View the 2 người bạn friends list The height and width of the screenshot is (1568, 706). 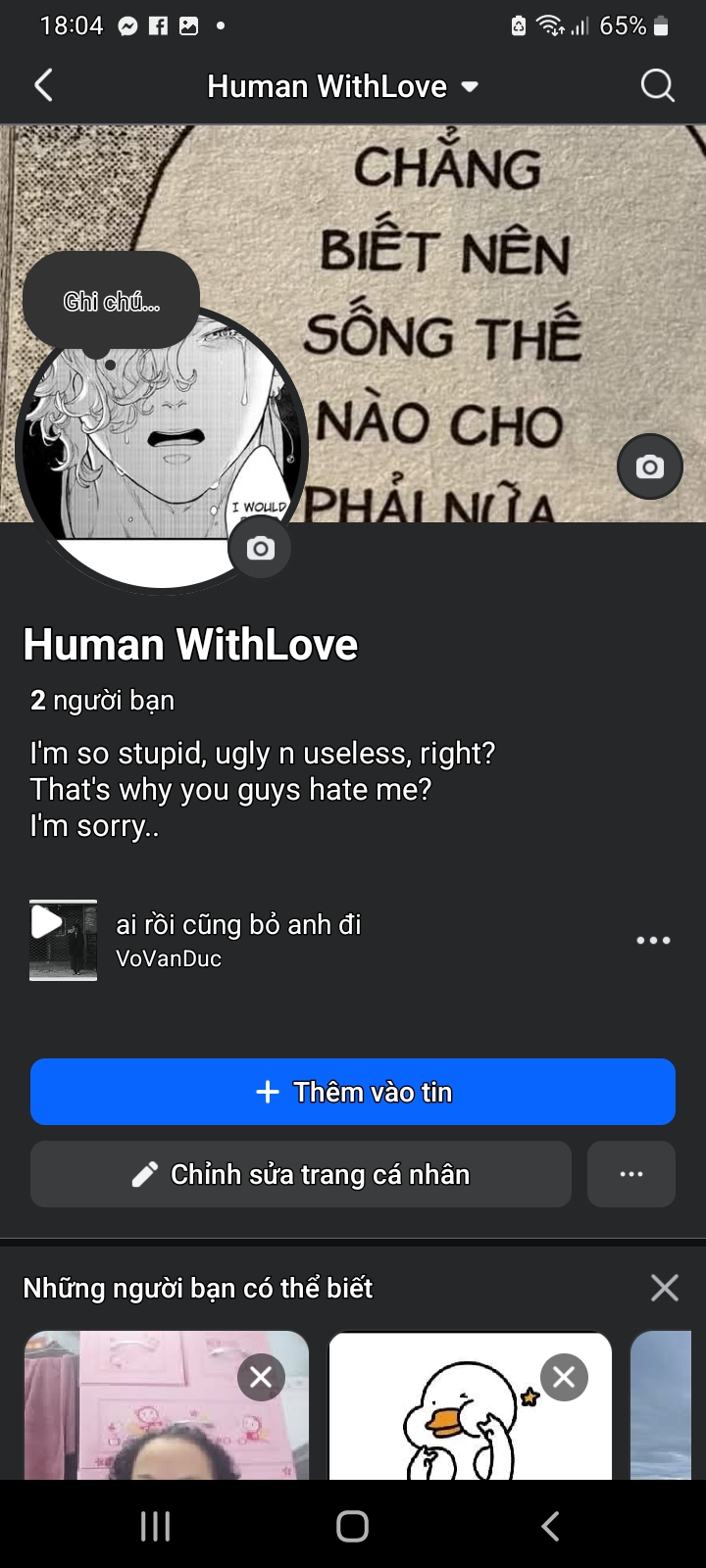[102, 701]
